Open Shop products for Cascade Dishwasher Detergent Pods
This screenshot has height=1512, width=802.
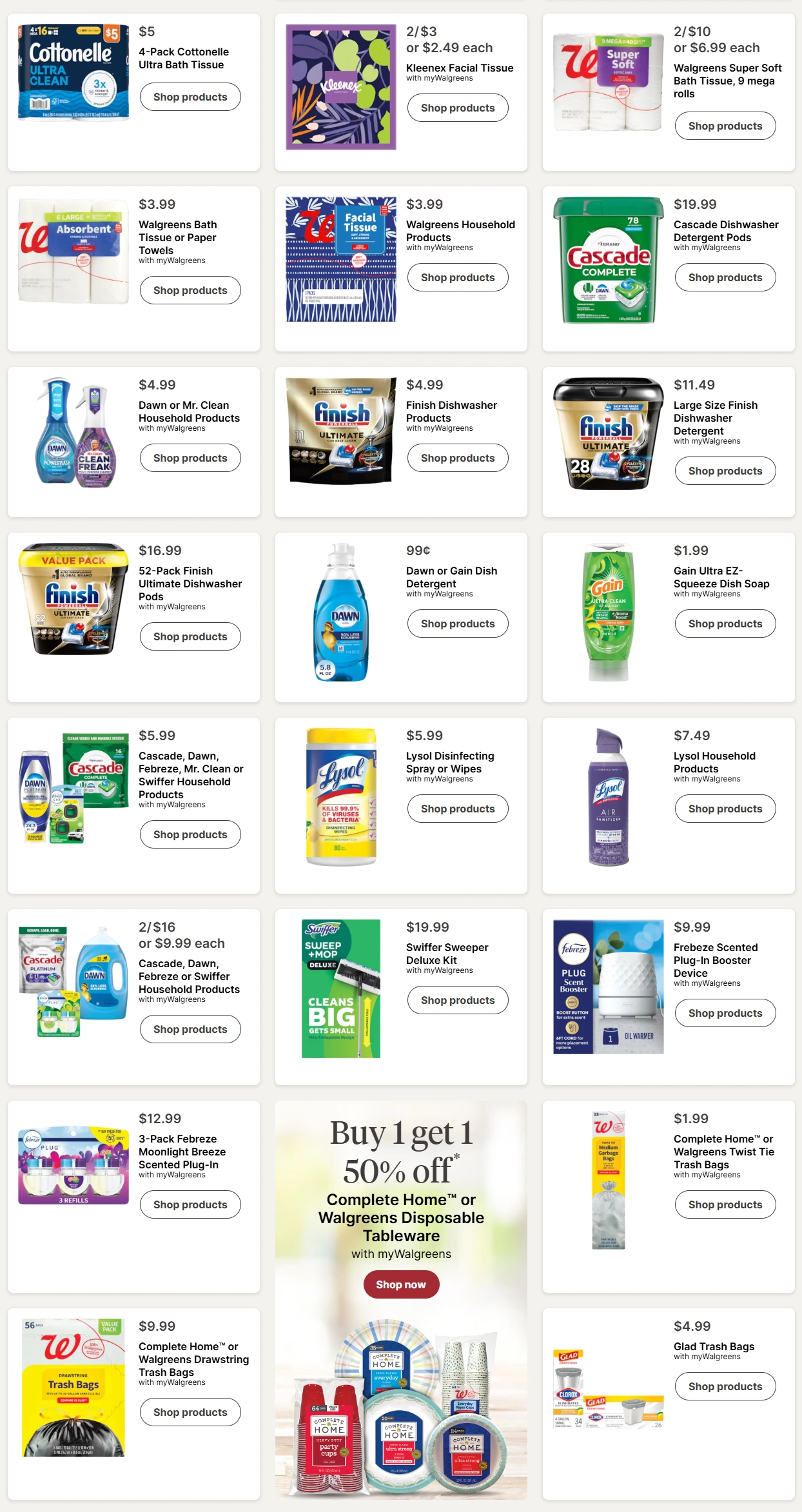725,277
